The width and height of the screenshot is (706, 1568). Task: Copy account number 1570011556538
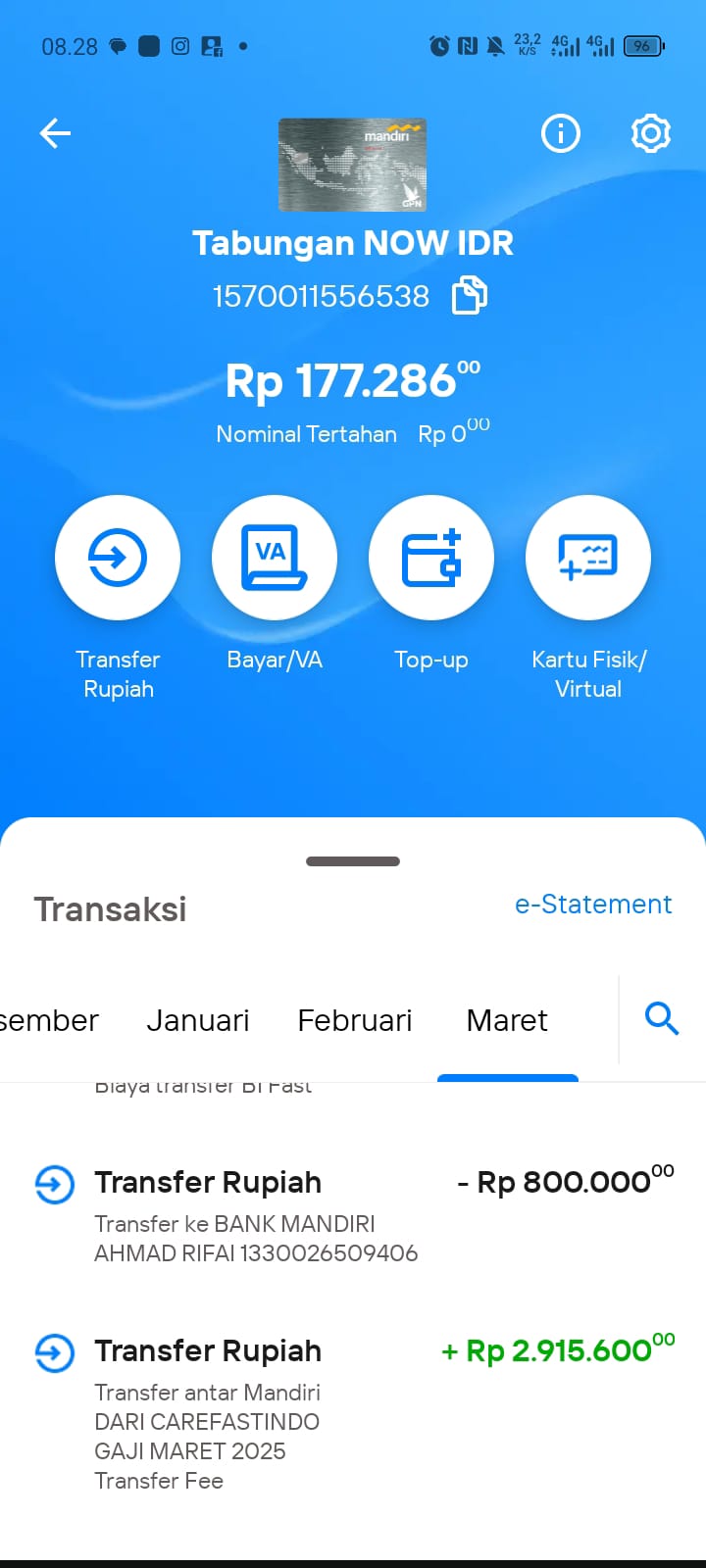(x=469, y=295)
